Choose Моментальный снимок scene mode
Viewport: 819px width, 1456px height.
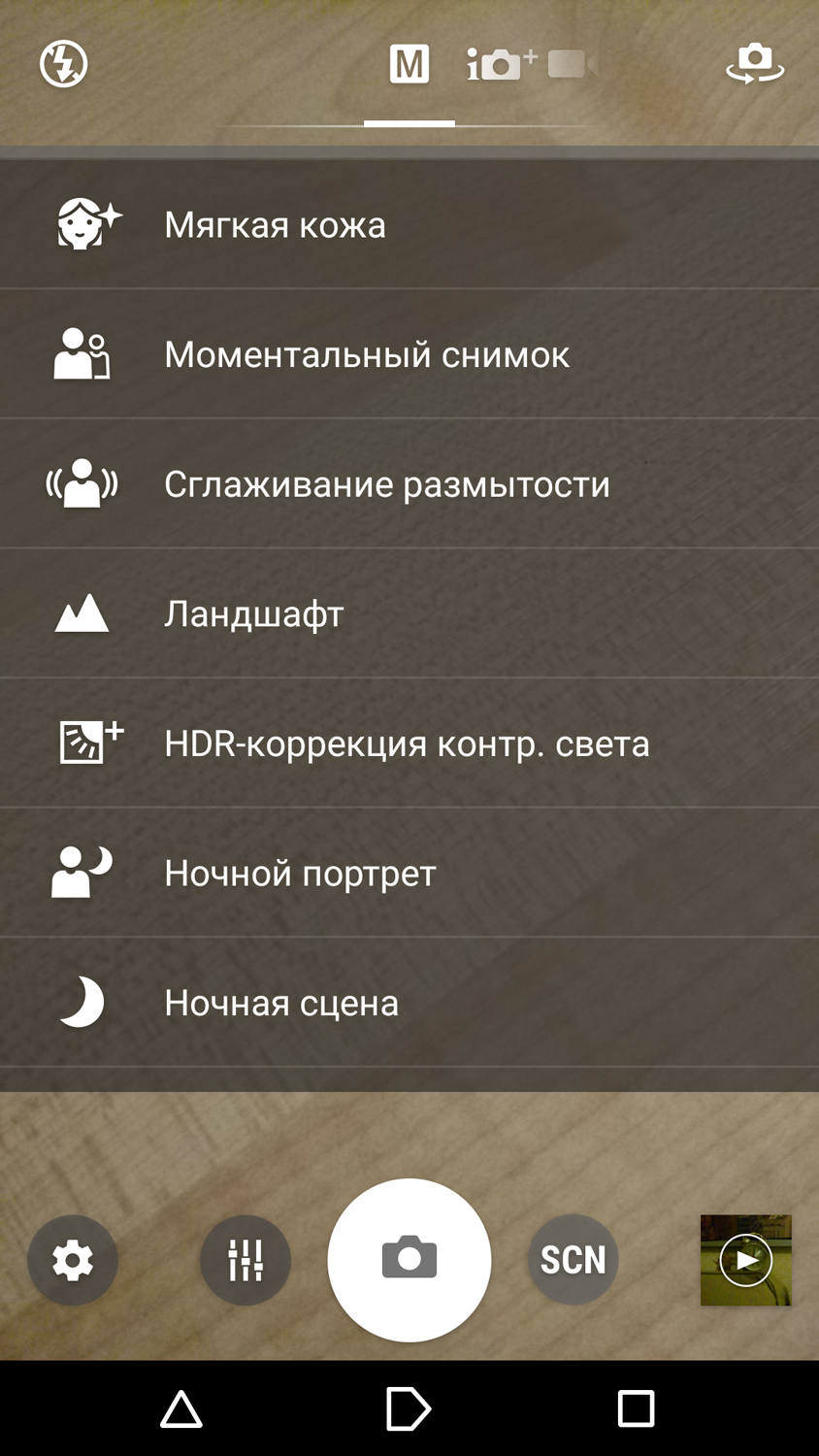tap(409, 354)
